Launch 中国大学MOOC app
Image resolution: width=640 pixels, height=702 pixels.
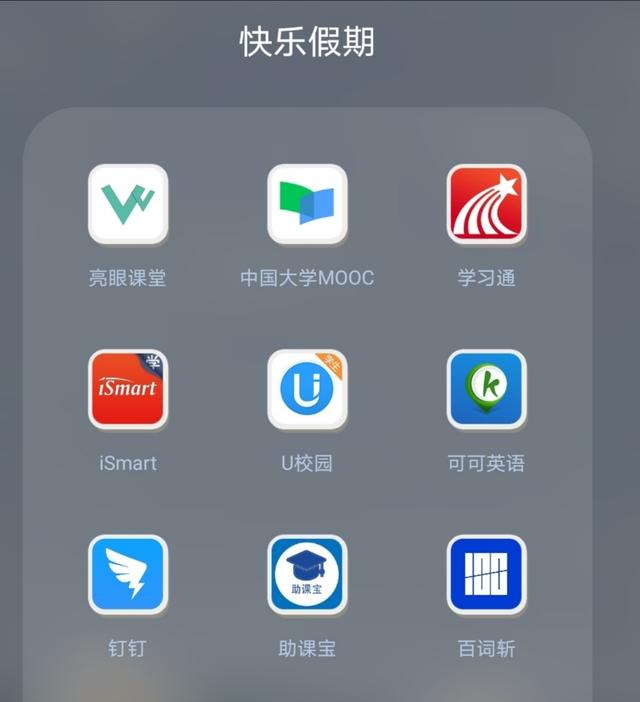pos(307,204)
